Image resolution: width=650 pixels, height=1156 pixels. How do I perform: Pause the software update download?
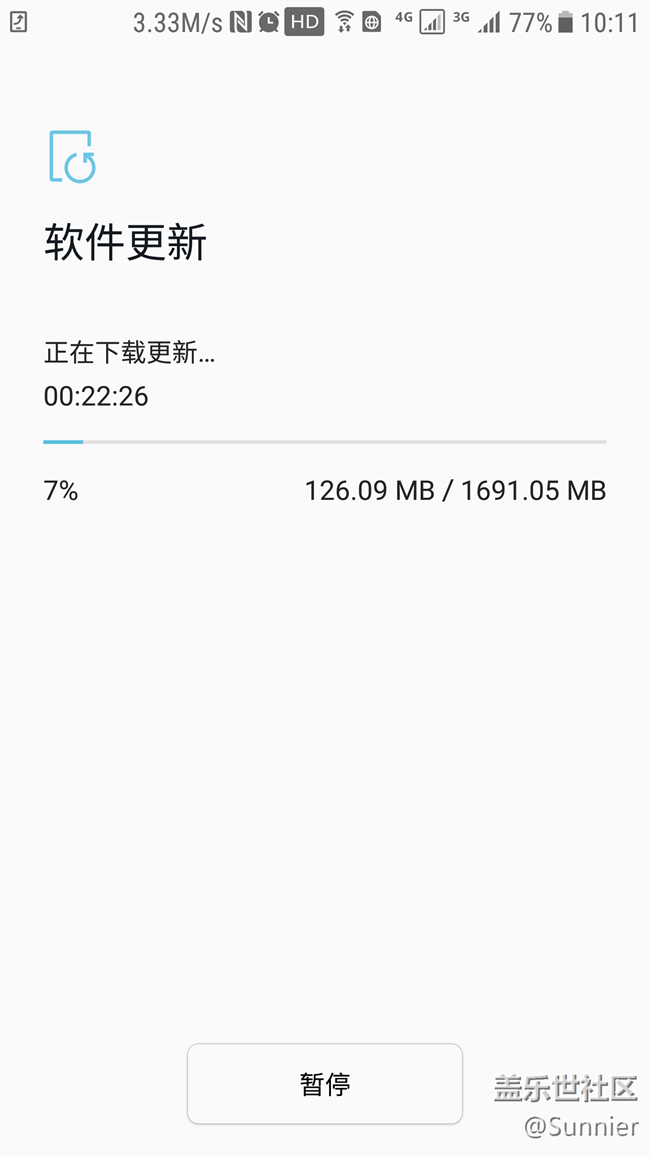[x=324, y=1084]
